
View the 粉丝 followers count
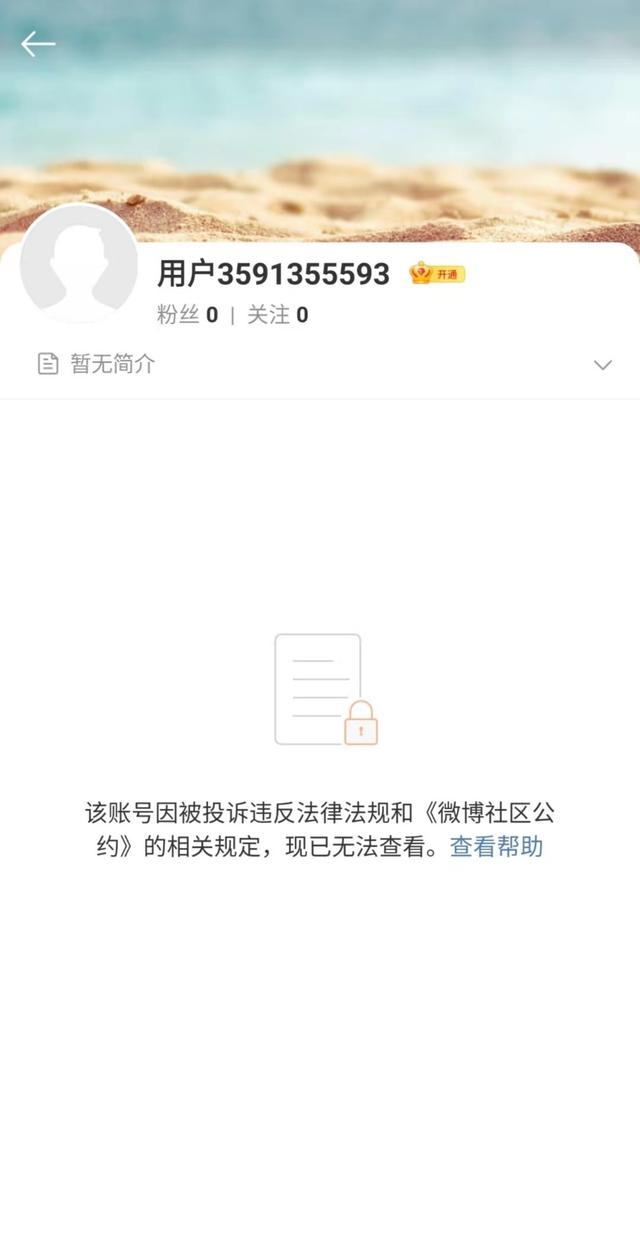pyautogui.click(x=187, y=315)
